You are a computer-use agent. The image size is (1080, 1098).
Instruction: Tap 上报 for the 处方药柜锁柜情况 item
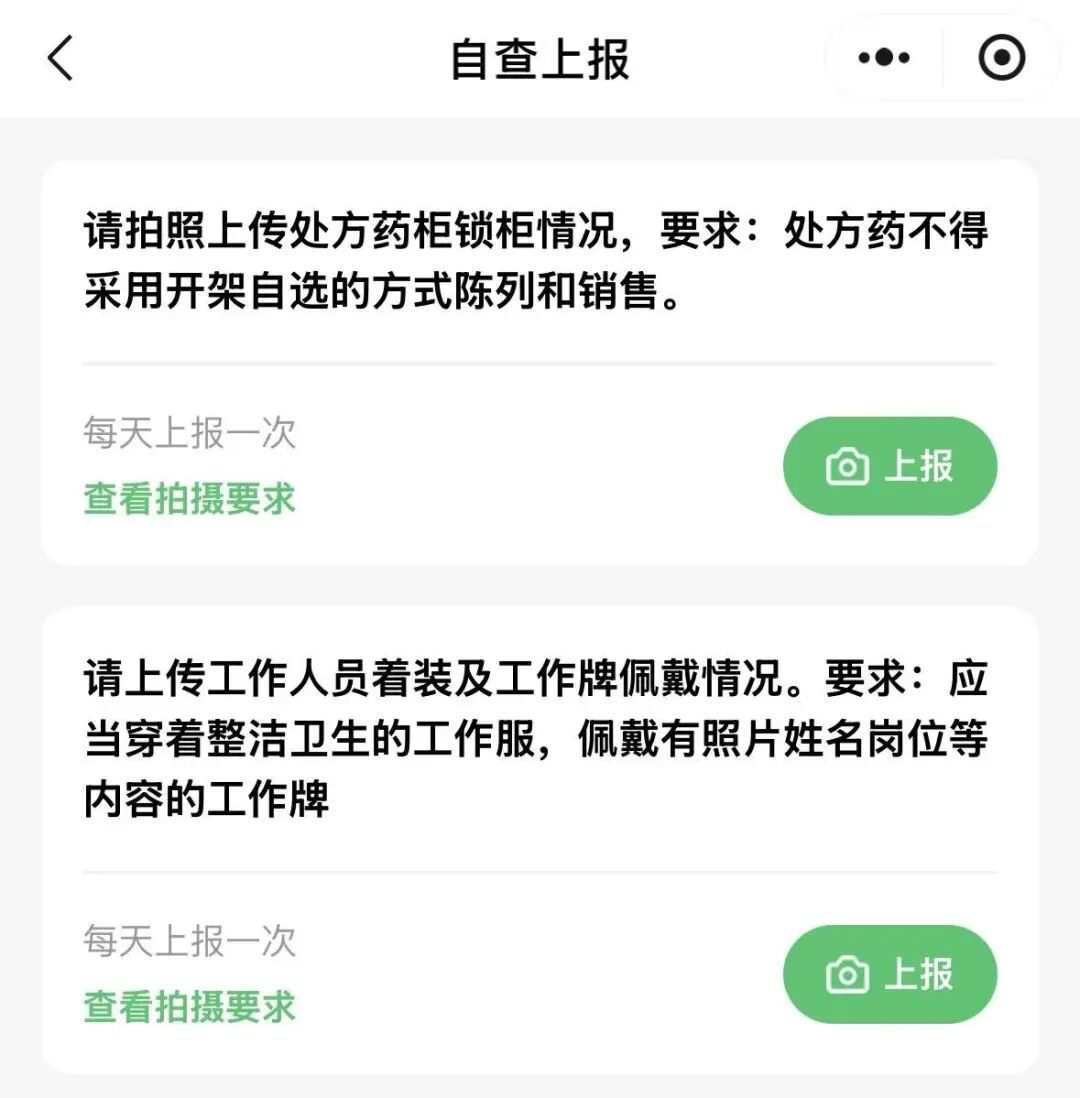click(x=890, y=466)
